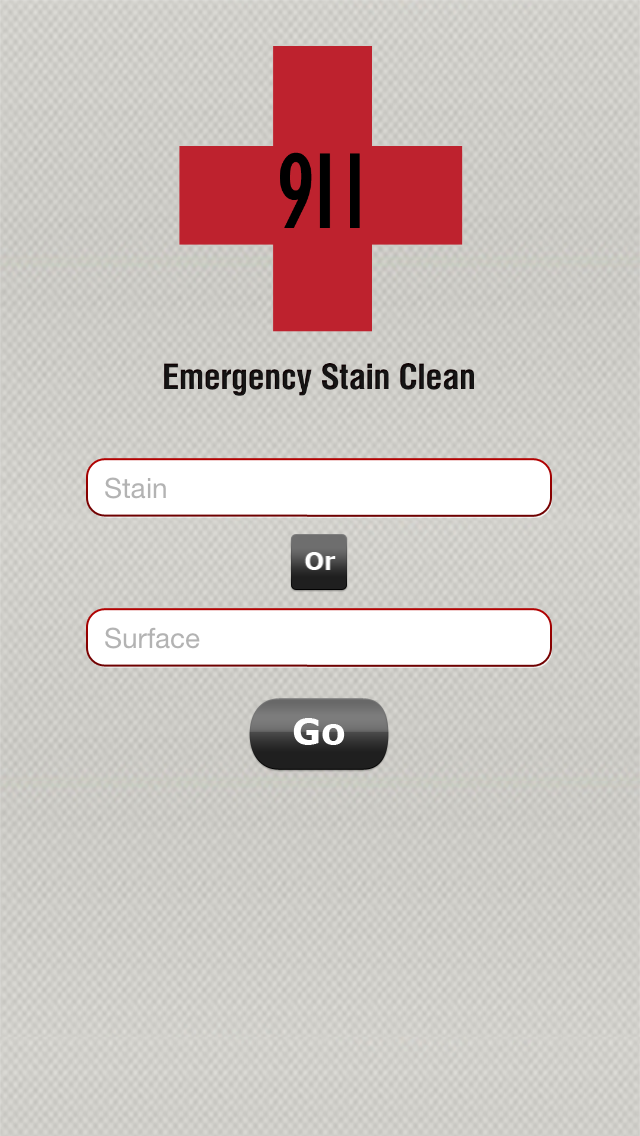Hit the Go button
The height and width of the screenshot is (1136, 640).
click(x=319, y=734)
